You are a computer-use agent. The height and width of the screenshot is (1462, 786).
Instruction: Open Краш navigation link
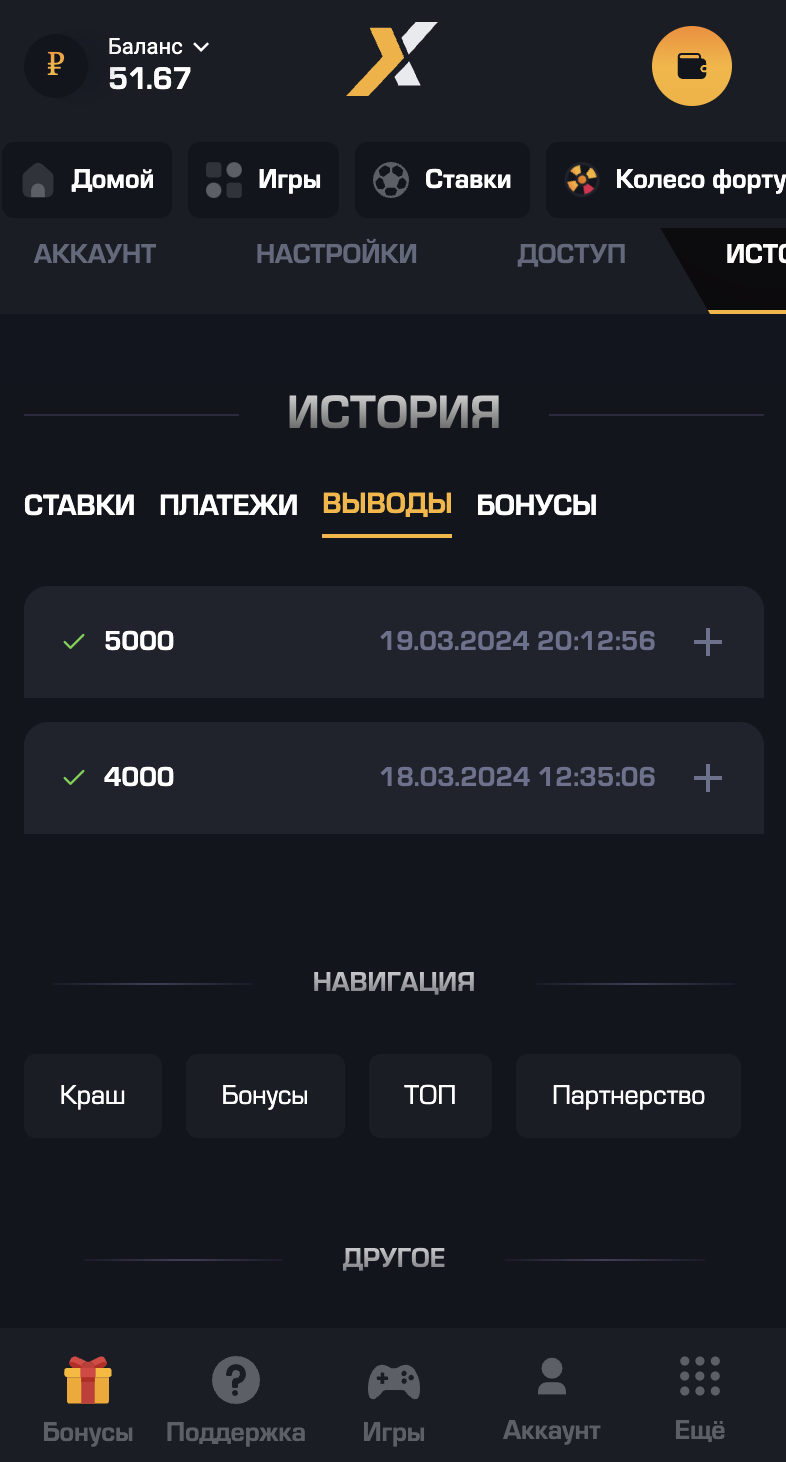[x=93, y=1096]
